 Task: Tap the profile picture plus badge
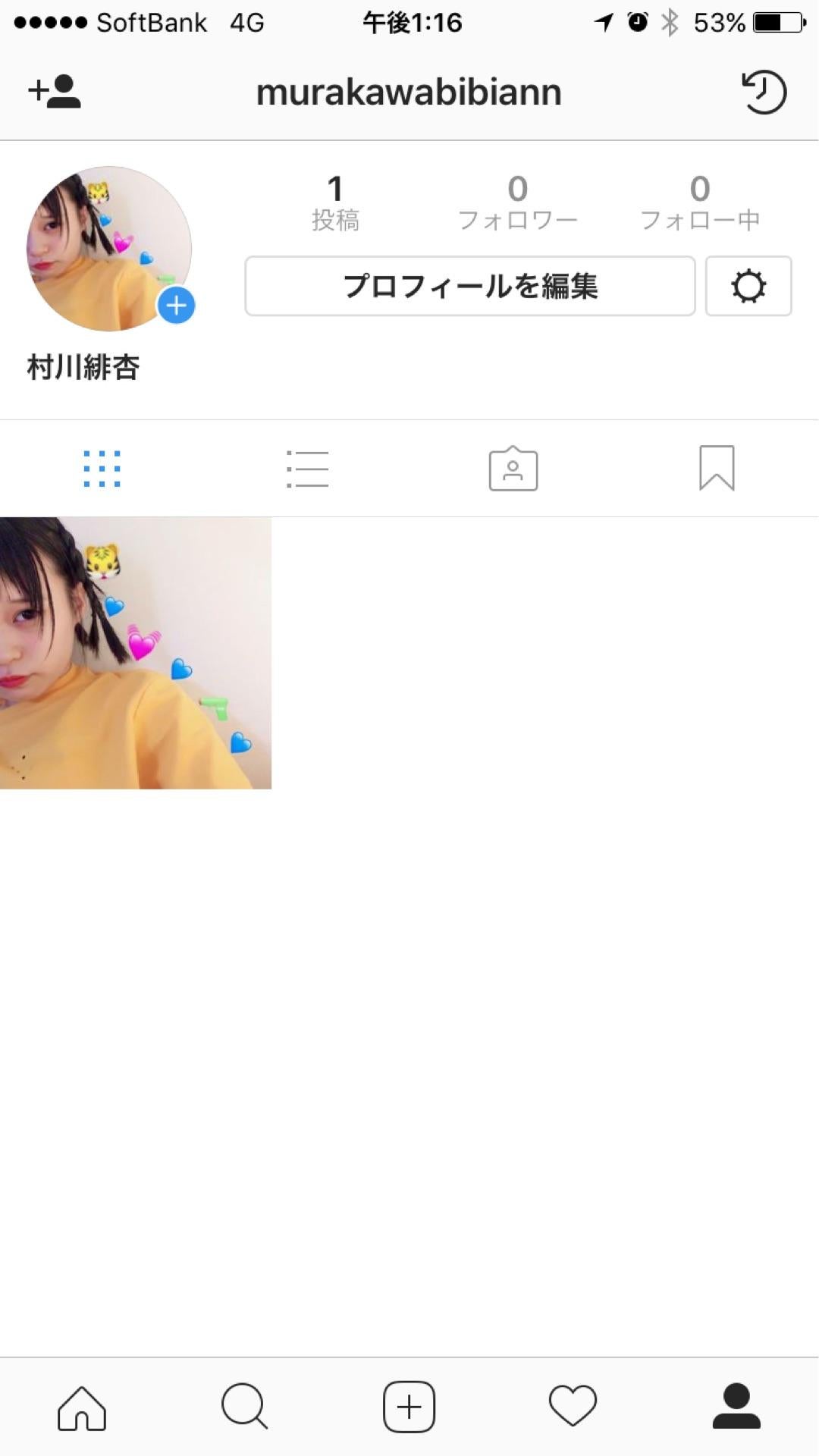click(x=176, y=306)
